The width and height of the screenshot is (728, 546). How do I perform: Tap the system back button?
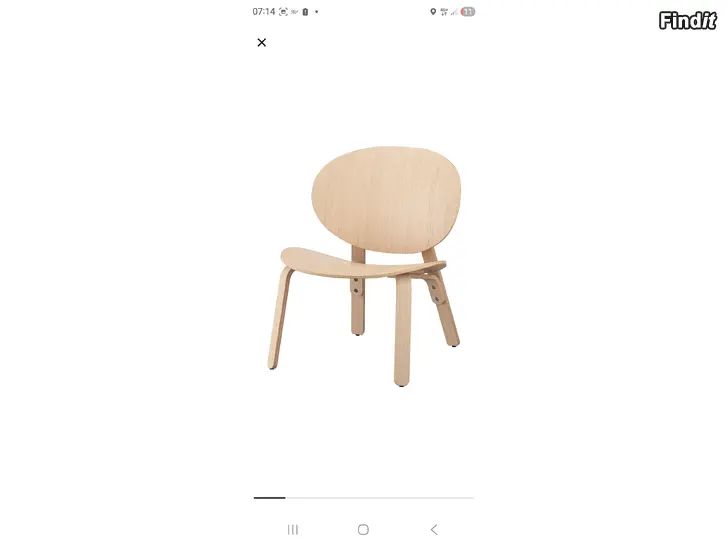click(434, 529)
